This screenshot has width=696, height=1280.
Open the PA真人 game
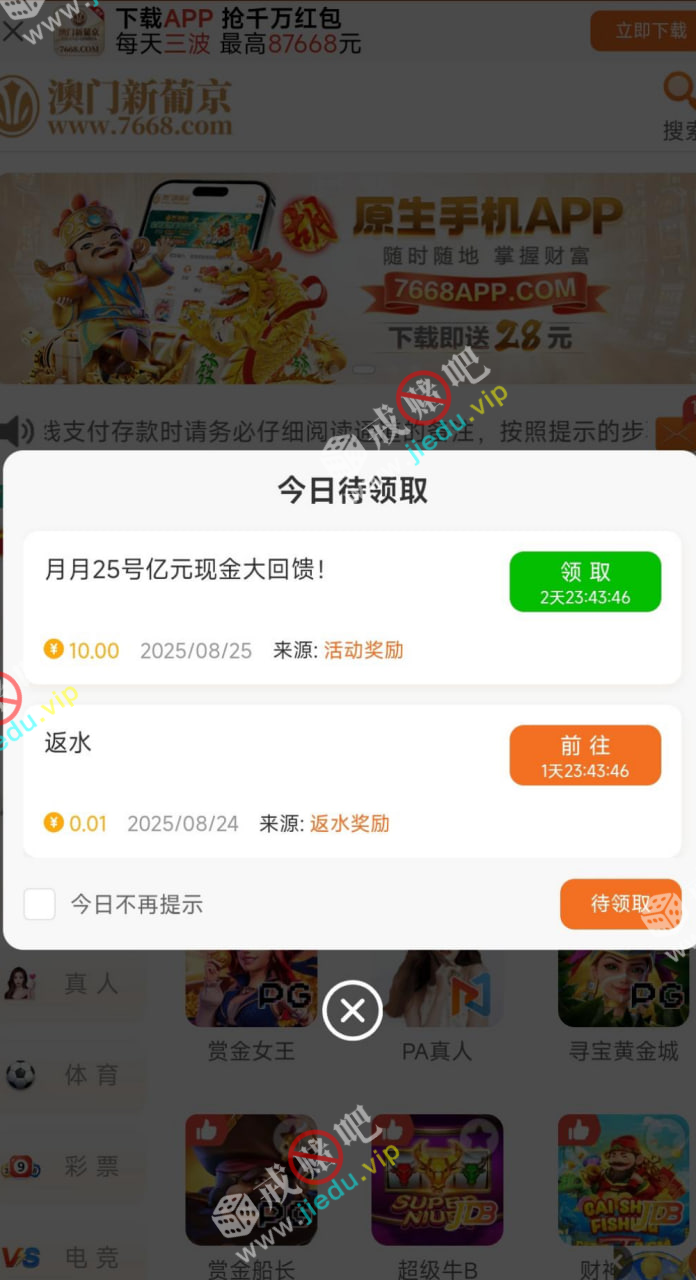437,990
